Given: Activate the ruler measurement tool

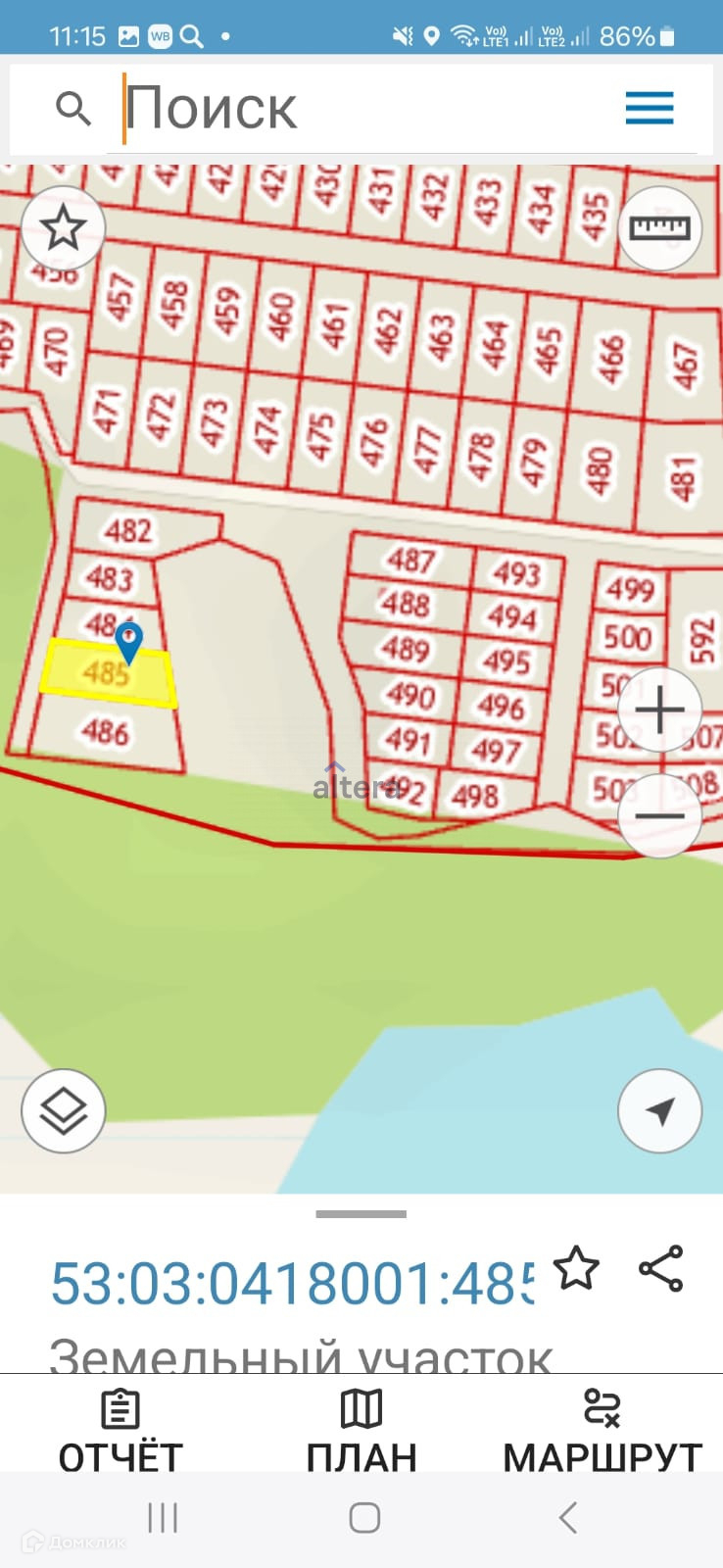Looking at the screenshot, I should [659, 228].
